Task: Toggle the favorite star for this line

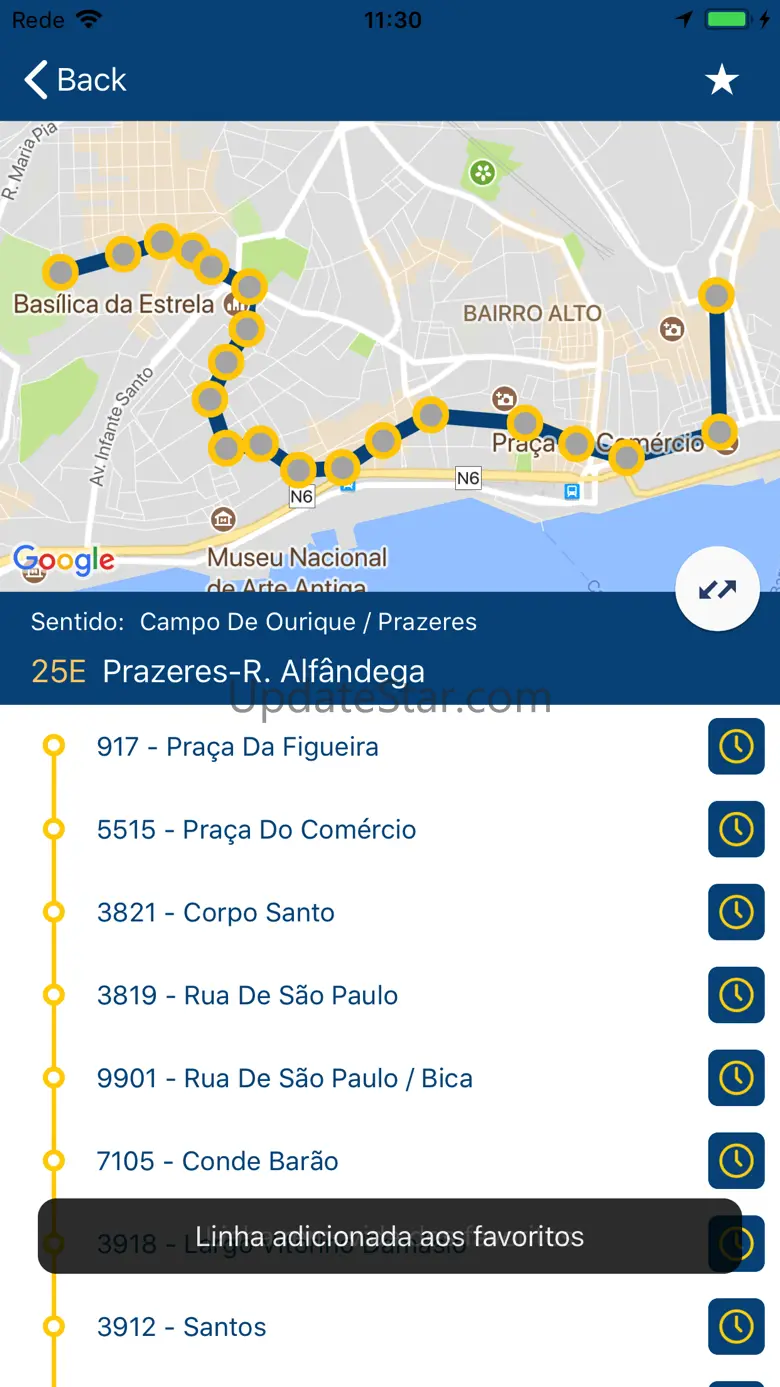Action: point(721,80)
